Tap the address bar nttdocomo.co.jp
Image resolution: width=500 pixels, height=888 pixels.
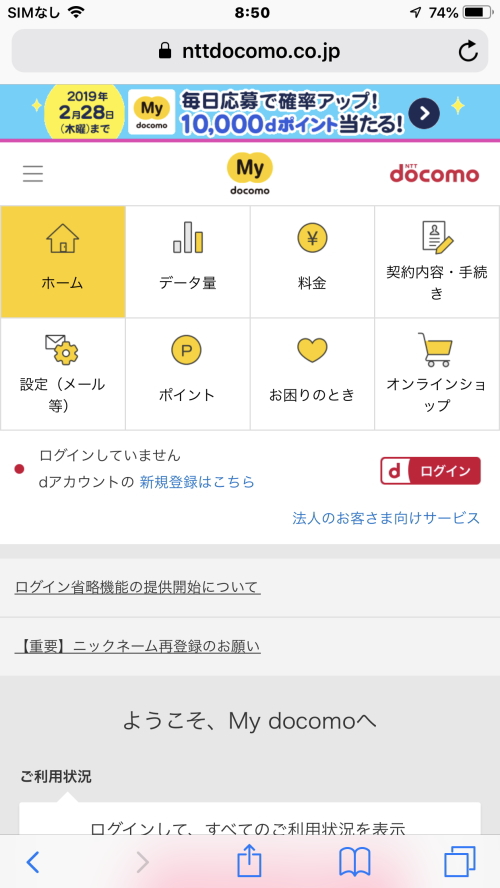pyautogui.click(x=250, y=52)
